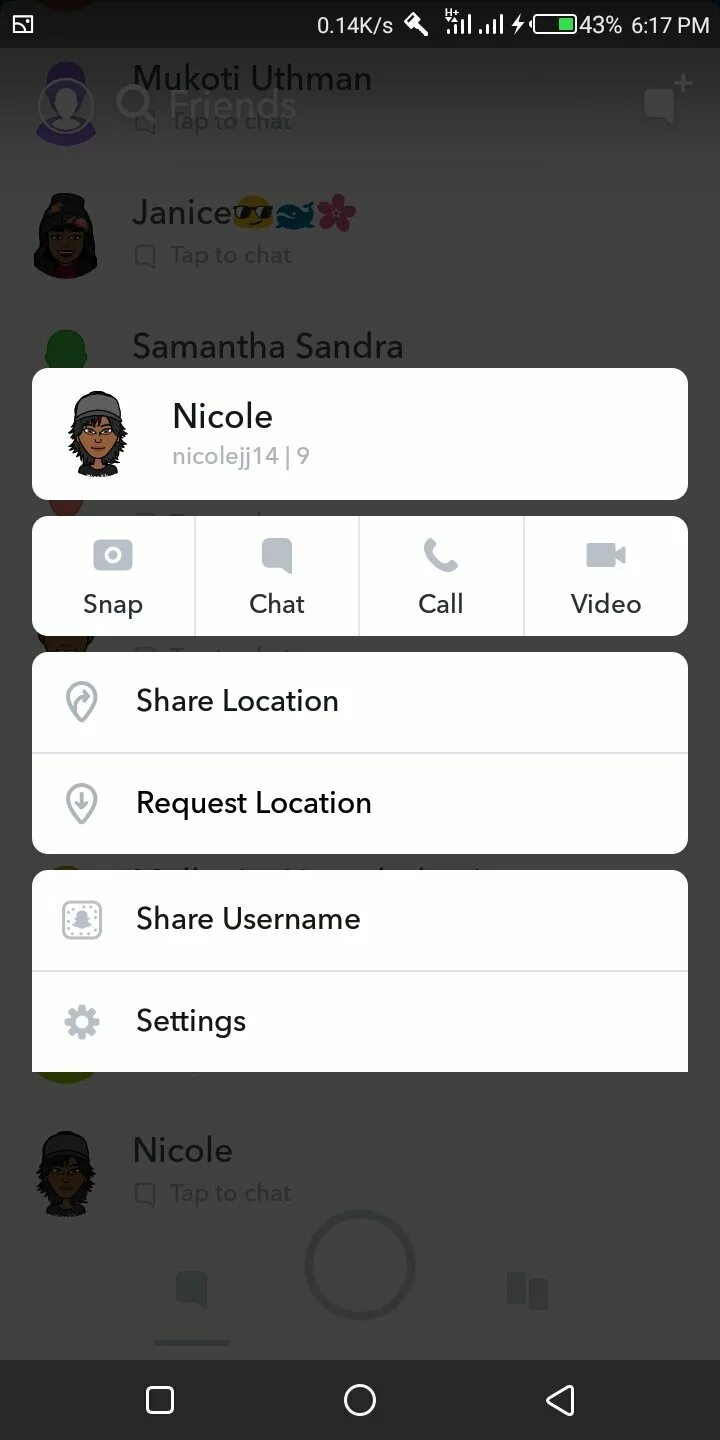Open Chat with Nicole
720x1440 pixels.
[x=277, y=577]
